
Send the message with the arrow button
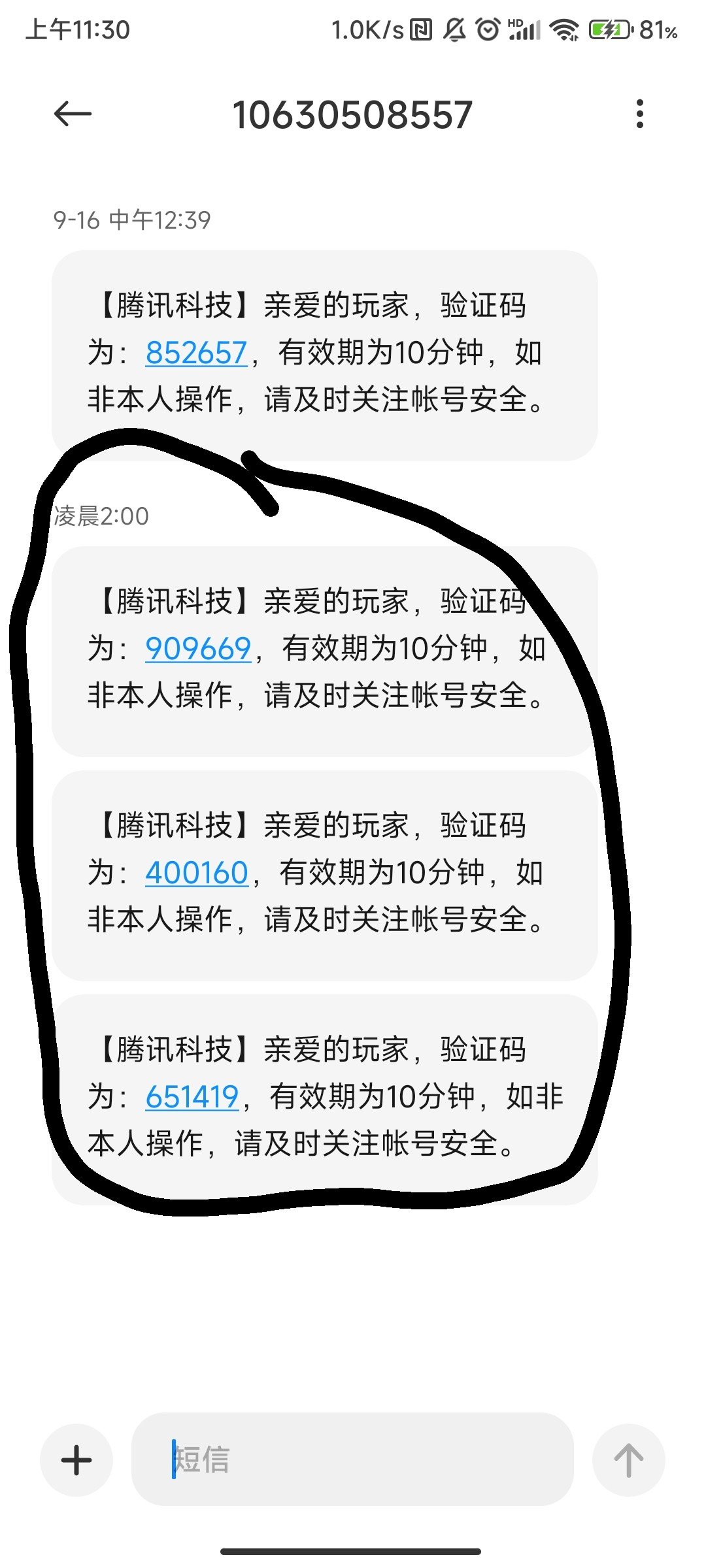point(628,1460)
